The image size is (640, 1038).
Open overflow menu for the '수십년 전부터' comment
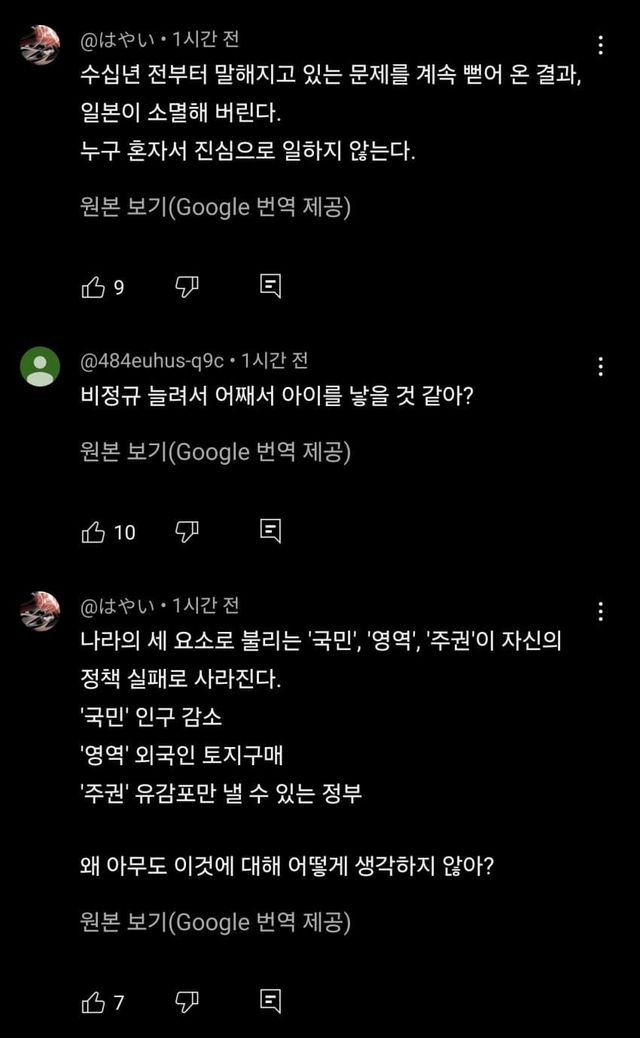click(600, 45)
